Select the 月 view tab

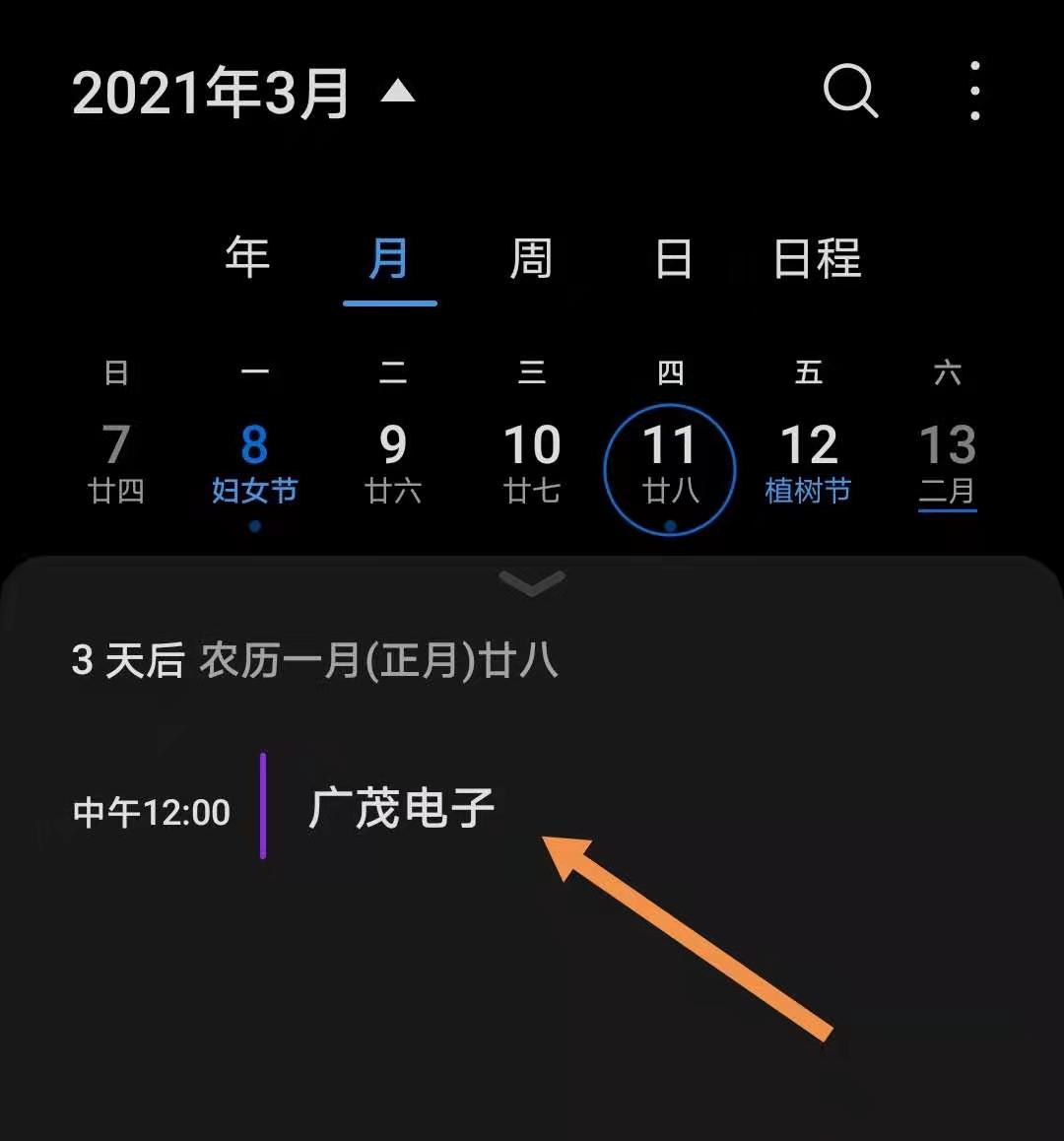pyautogui.click(x=389, y=260)
